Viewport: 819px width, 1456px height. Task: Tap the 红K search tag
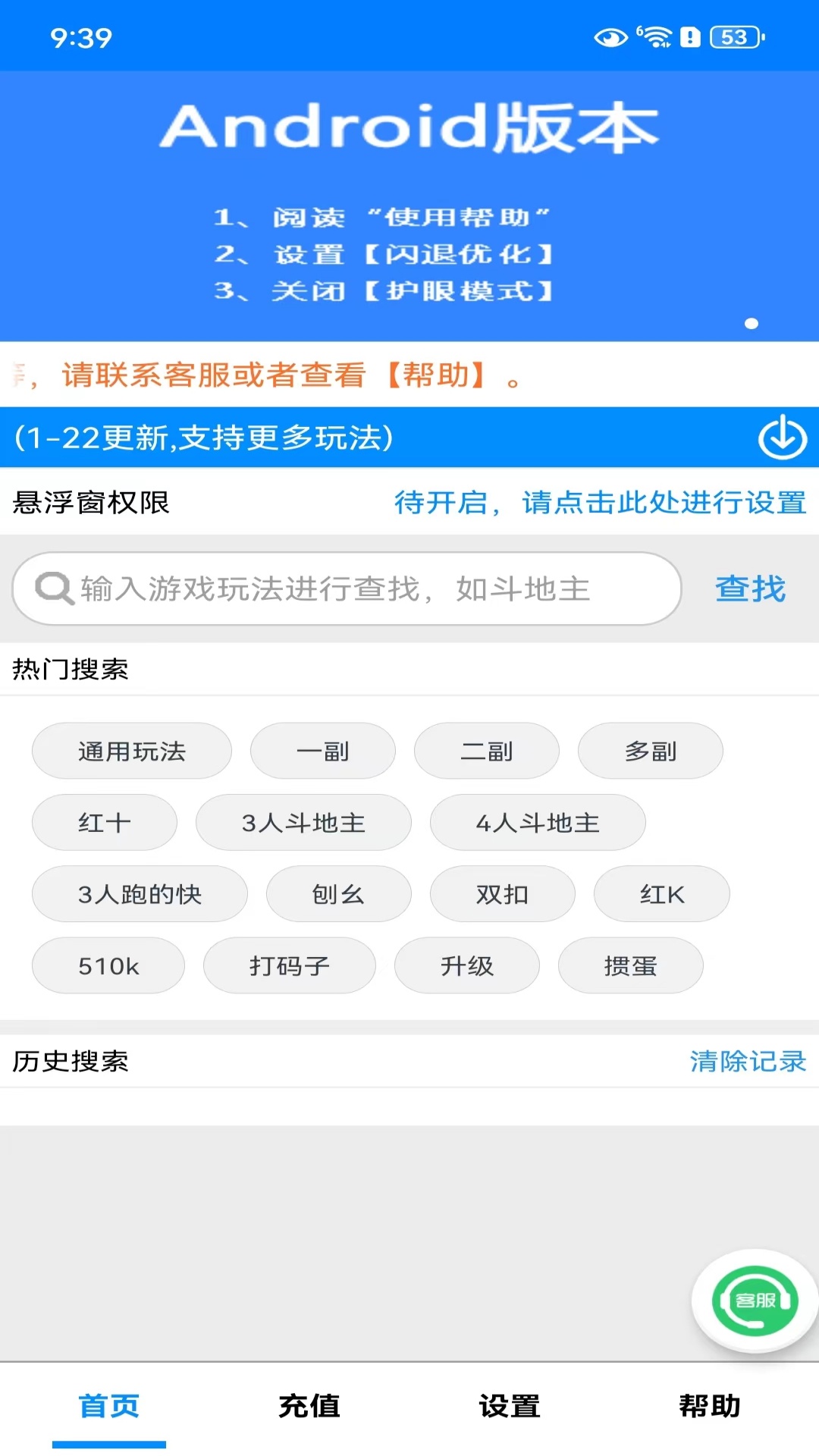[x=661, y=894]
